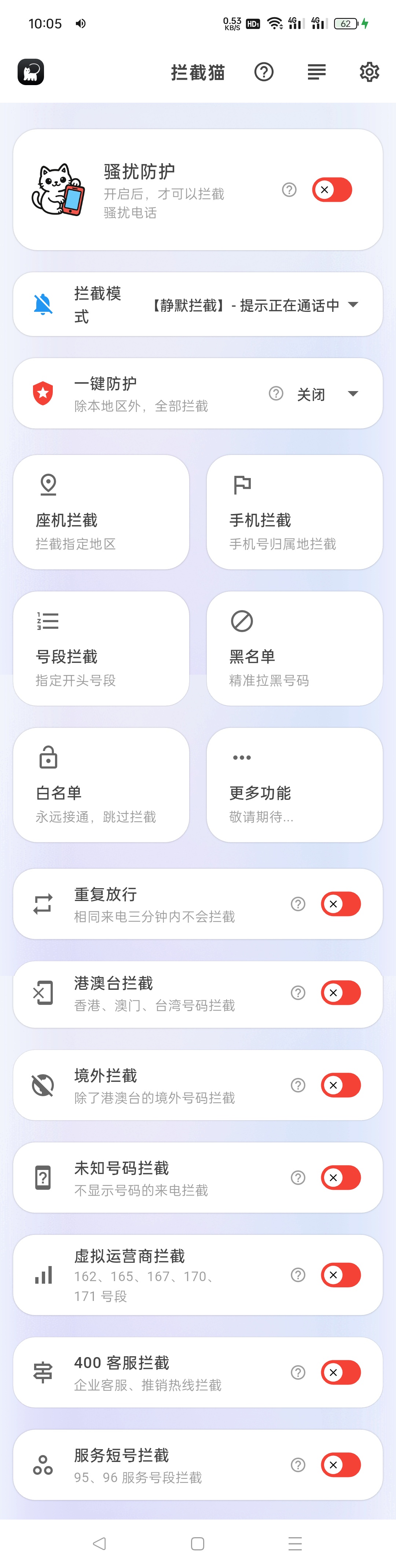Open the 座机拦截 card
This screenshot has height=1568, width=396.
coord(101,512)
